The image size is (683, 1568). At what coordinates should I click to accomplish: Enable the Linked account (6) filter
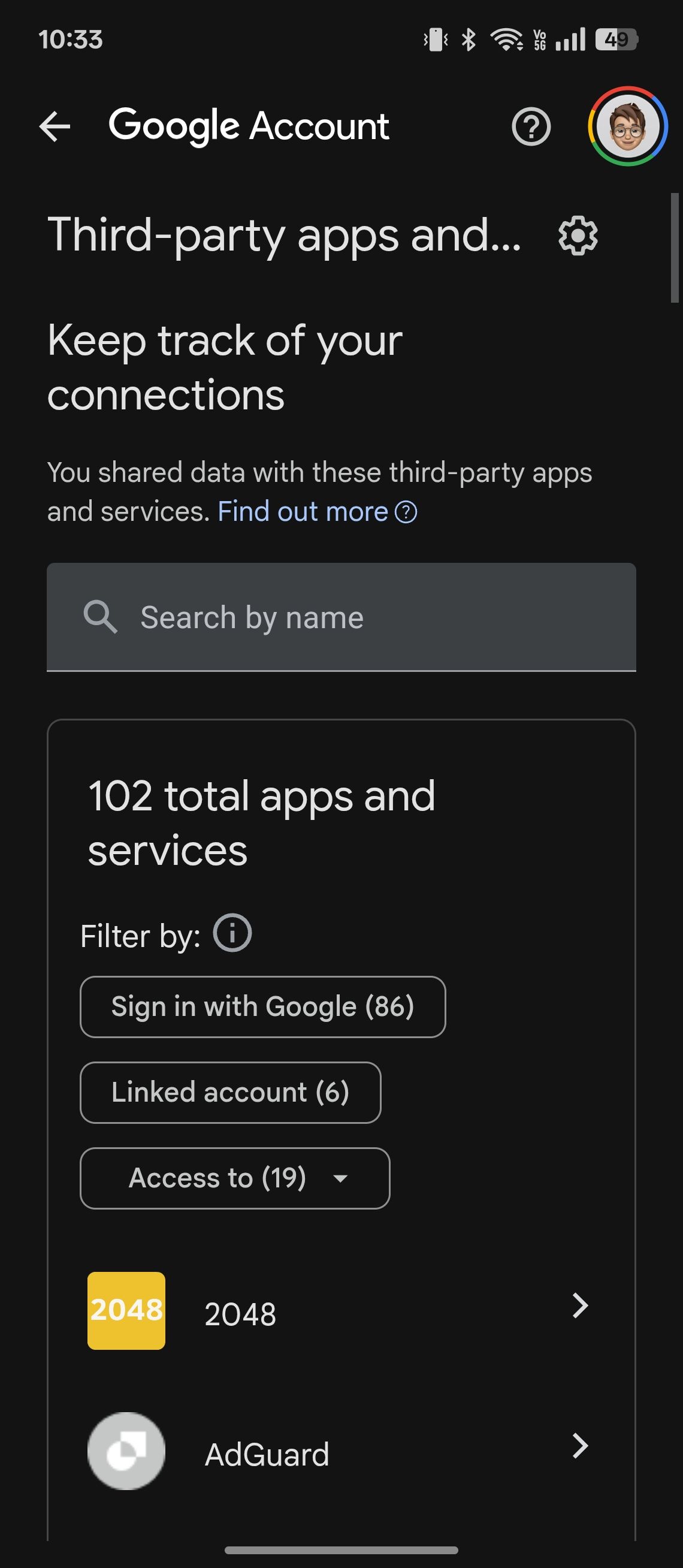229,1093
